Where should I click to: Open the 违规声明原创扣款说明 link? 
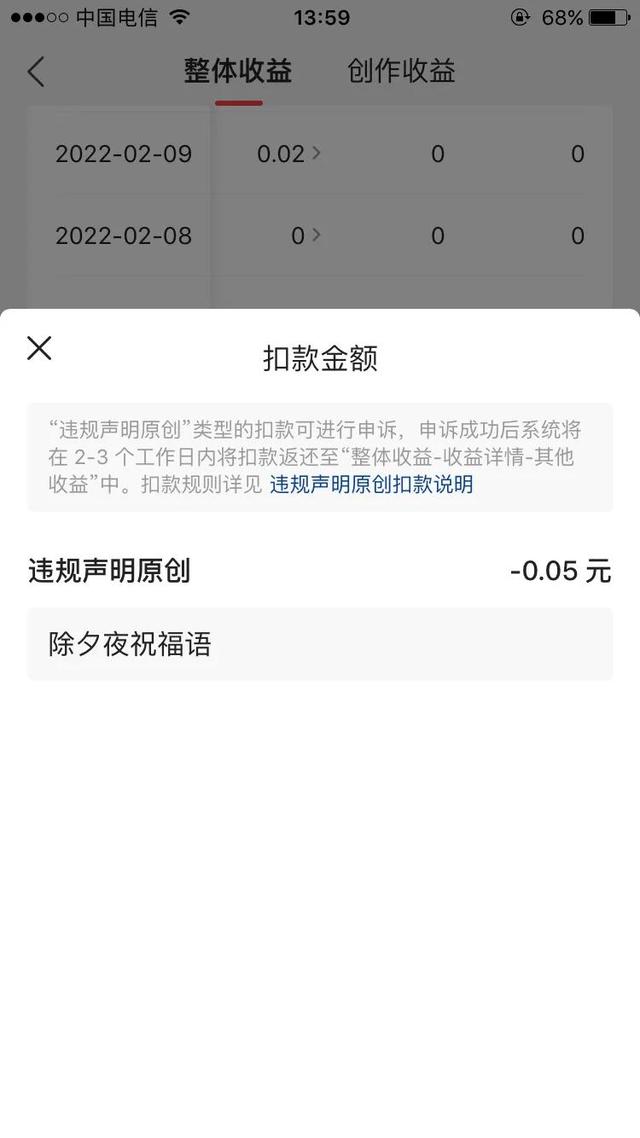(372, 484)
